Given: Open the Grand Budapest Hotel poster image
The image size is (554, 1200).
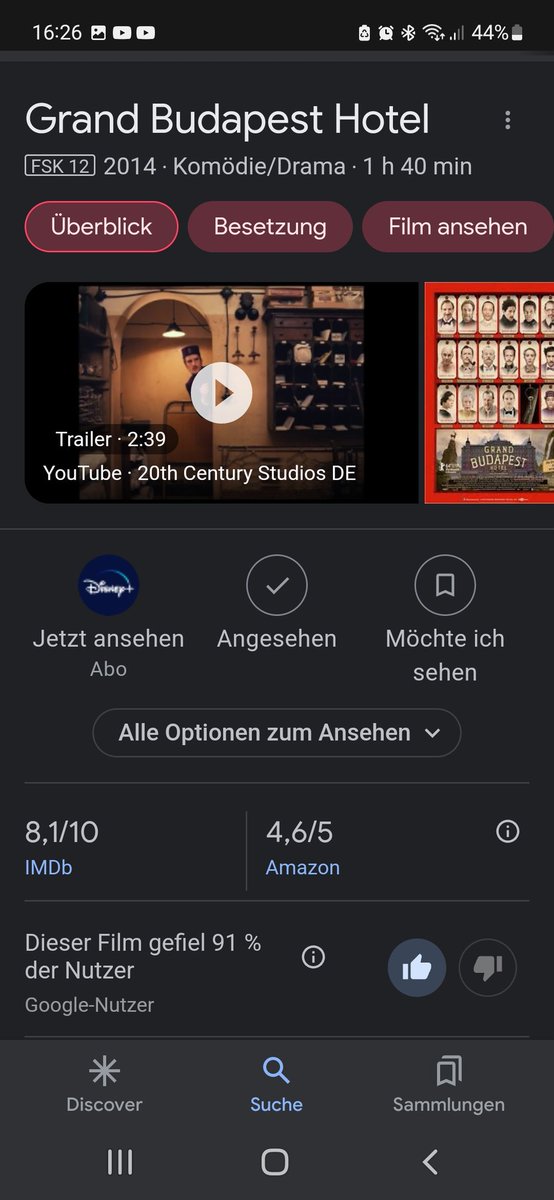Looking at the screenshot, I should click(489, 393).
